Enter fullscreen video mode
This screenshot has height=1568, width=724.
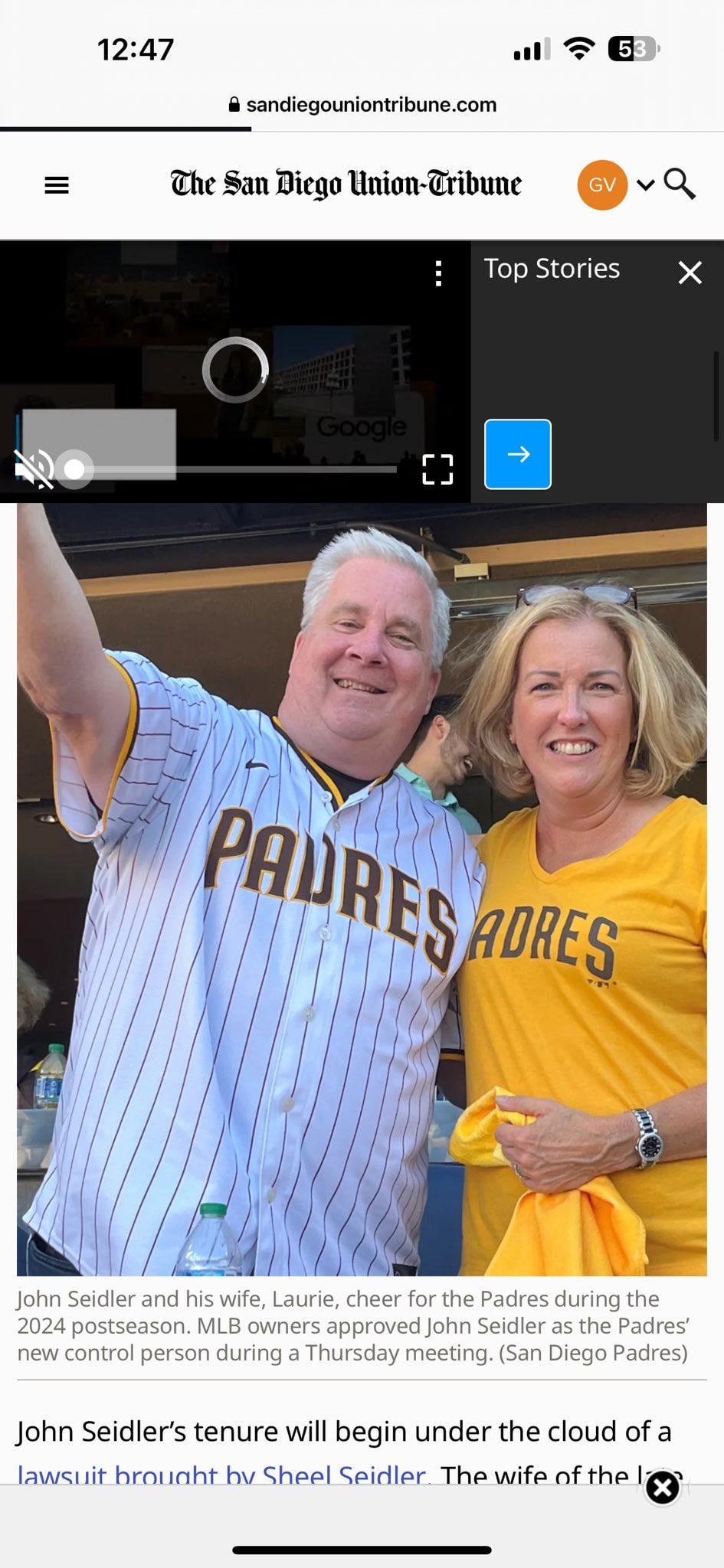[437, 469]
